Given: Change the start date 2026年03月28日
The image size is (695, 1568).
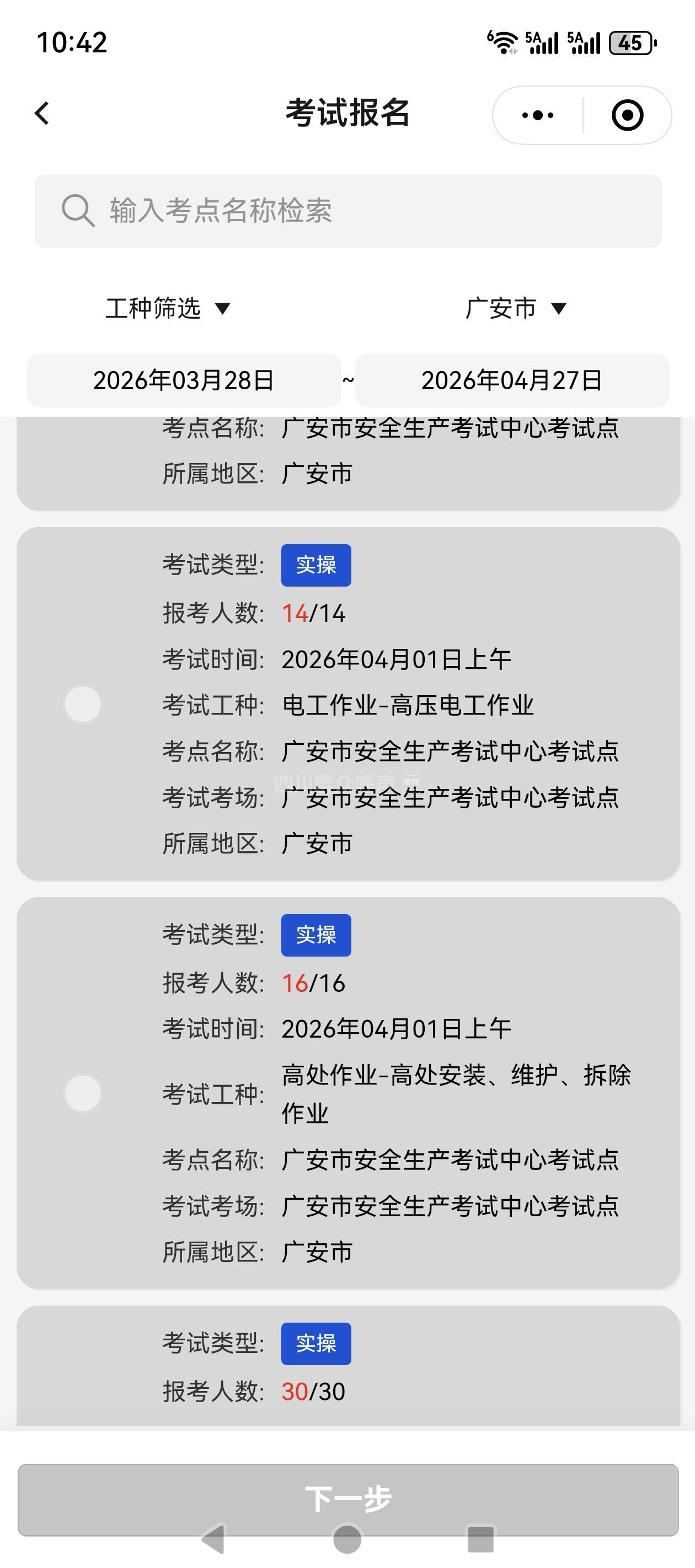Looking at the screenshot, I should [x=184, y=380].
